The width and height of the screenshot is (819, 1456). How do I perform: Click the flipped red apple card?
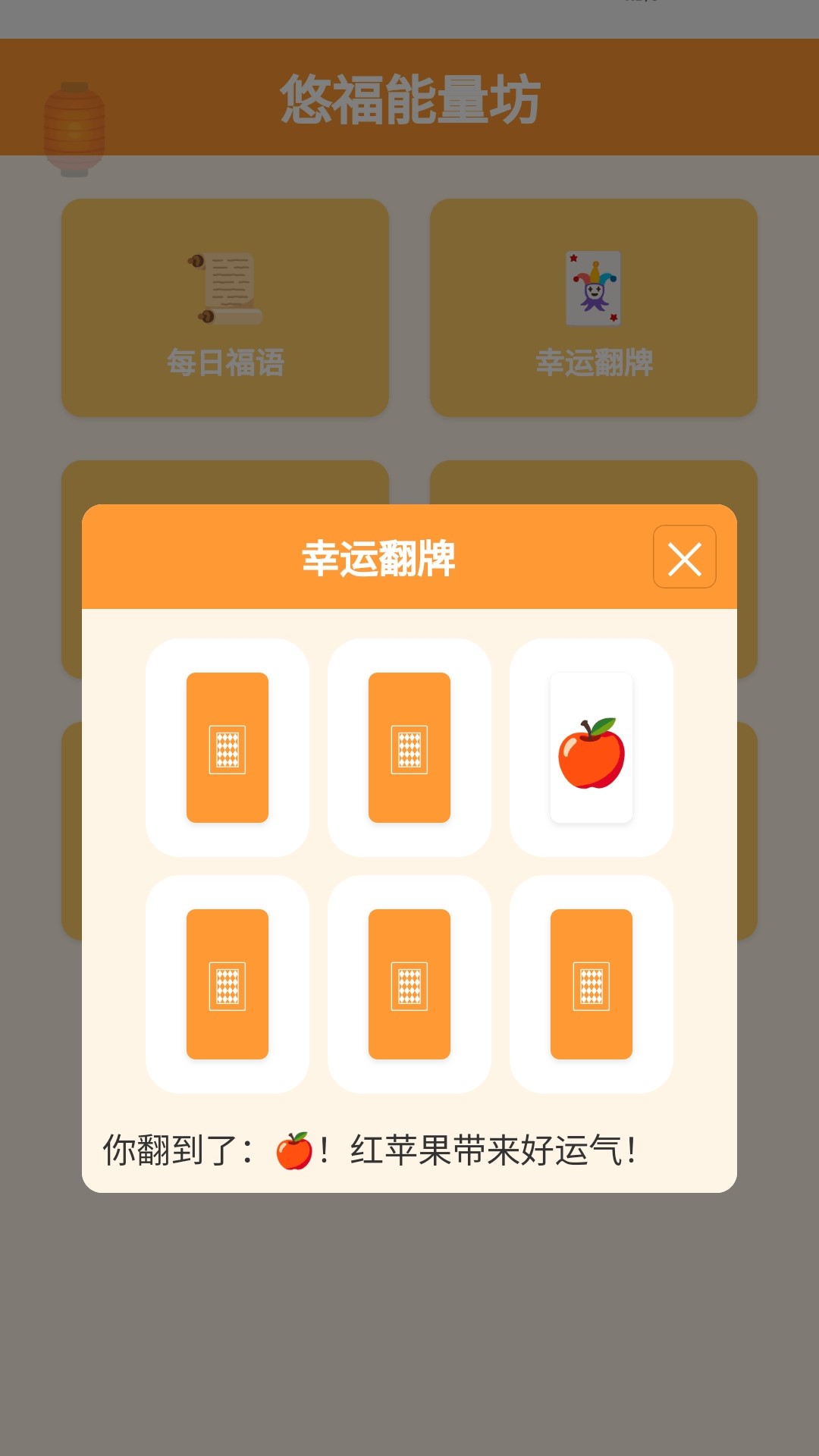pyautogui.click(x=592, y=748)
